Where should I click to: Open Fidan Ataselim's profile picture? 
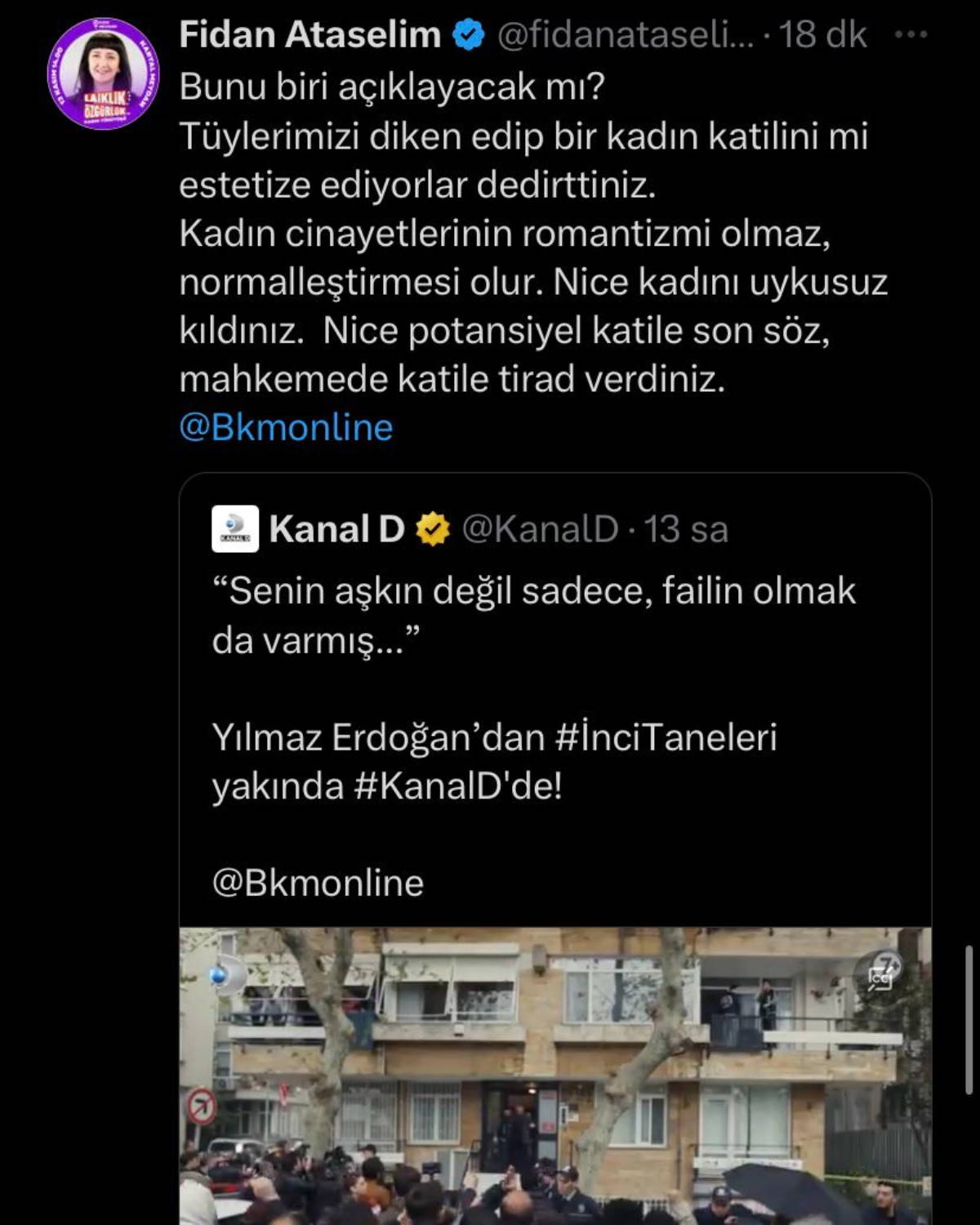[x=104, y=74]
